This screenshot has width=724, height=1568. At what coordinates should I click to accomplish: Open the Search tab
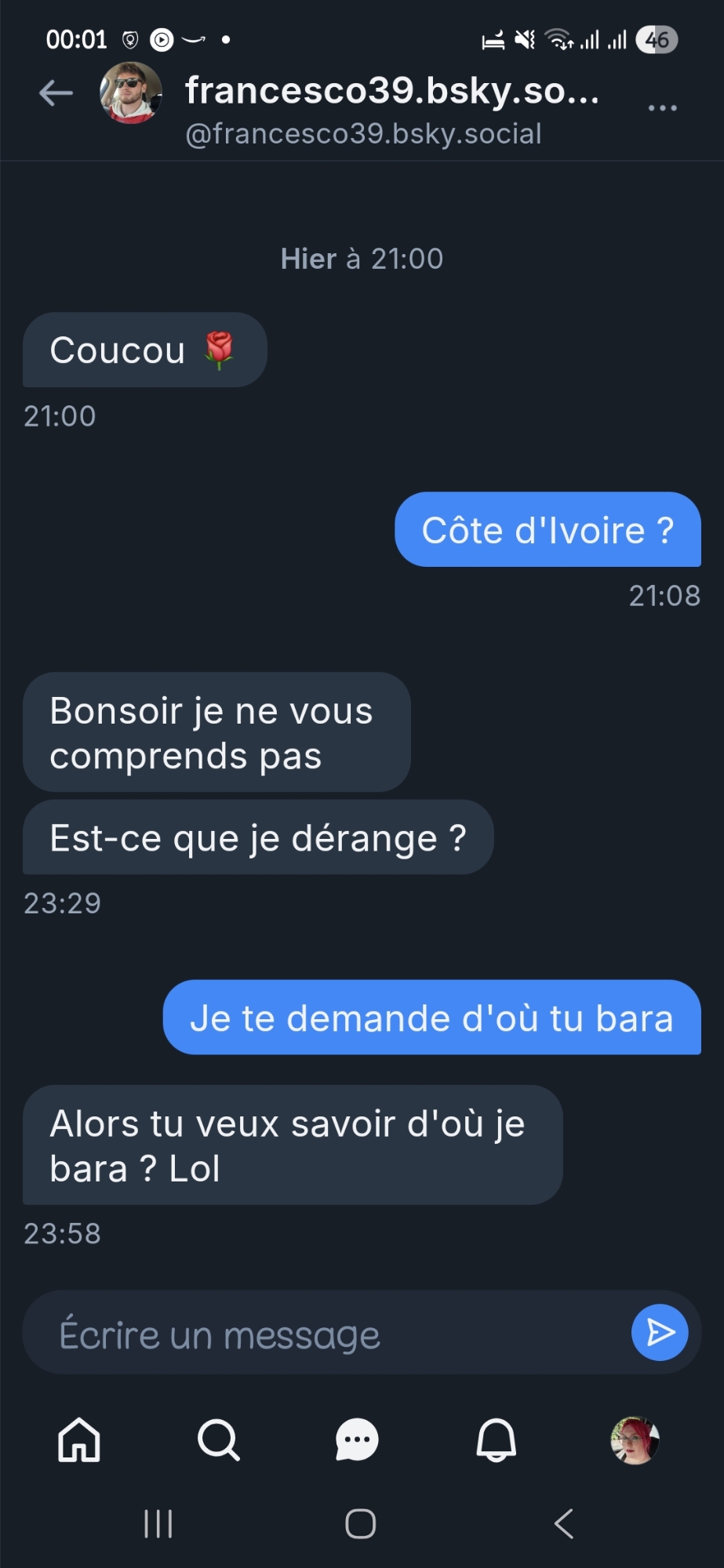tap(218, 1440)
